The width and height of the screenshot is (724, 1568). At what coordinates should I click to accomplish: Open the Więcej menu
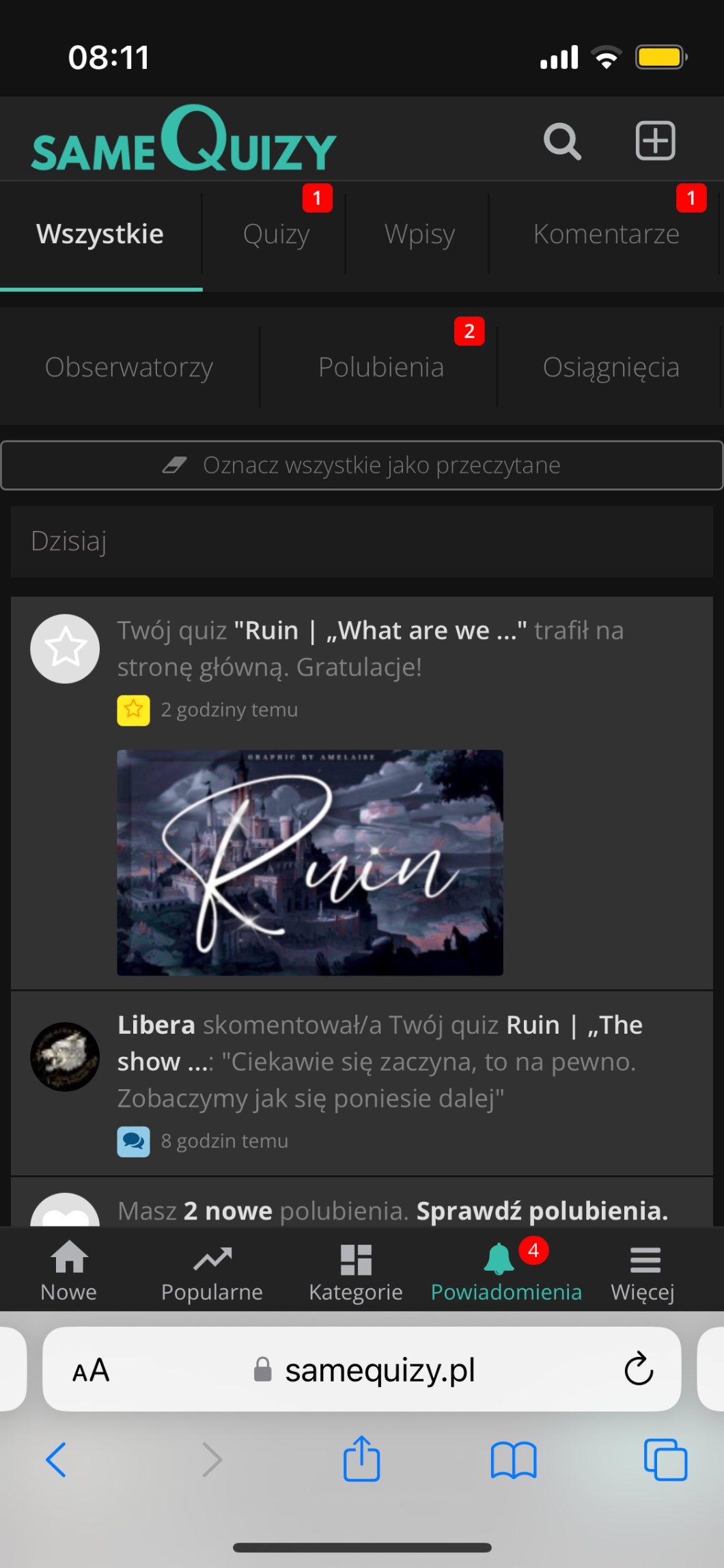(643, 1271)
